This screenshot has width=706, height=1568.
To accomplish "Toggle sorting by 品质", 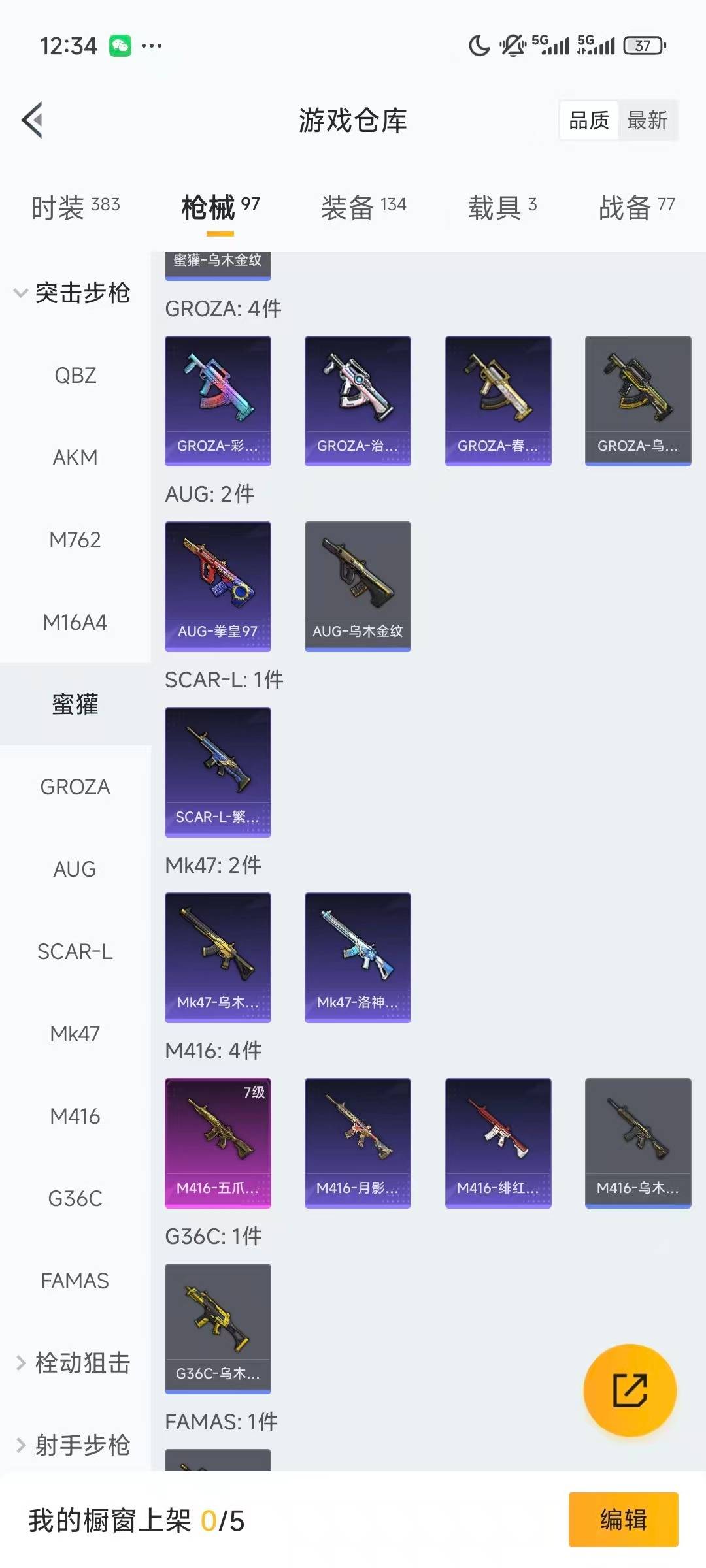I will click(588, 120).
